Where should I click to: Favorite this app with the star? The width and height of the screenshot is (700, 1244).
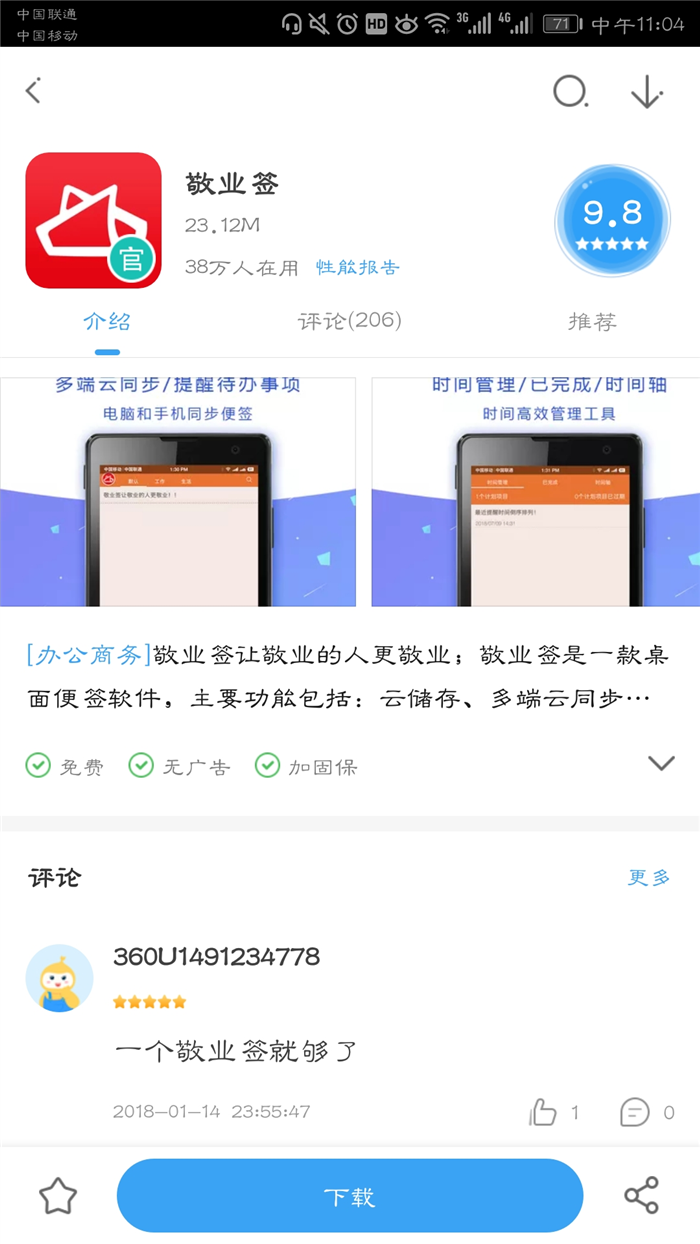click(58, 1196)
